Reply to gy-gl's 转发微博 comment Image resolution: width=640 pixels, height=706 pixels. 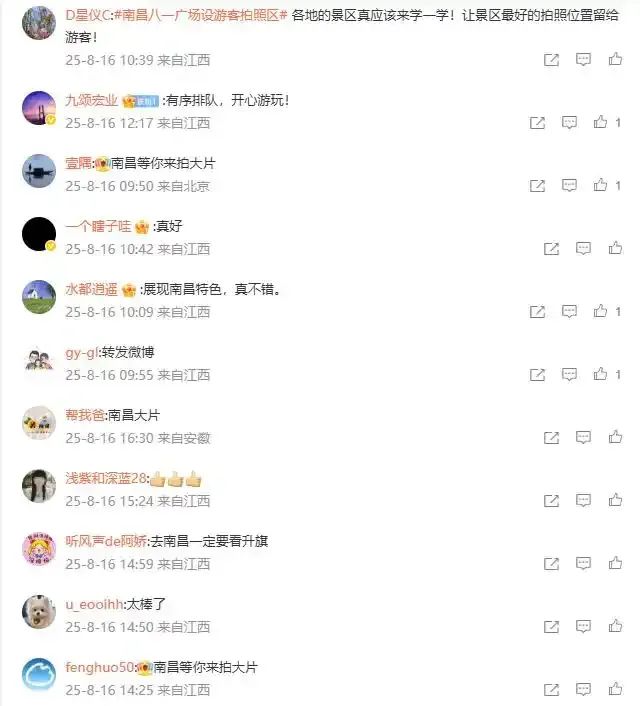(x=569, y=374)
